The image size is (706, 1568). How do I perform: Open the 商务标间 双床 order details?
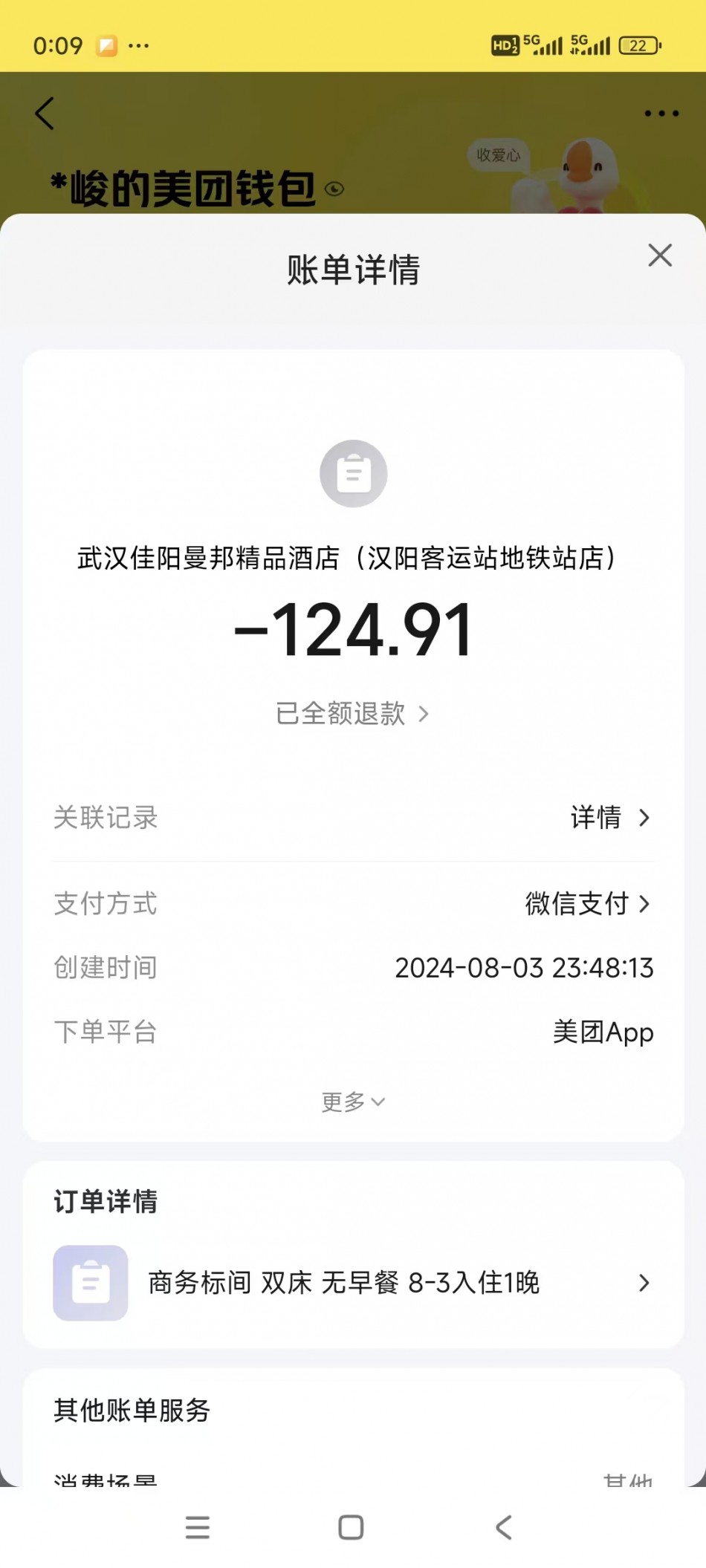point(353,1283)
